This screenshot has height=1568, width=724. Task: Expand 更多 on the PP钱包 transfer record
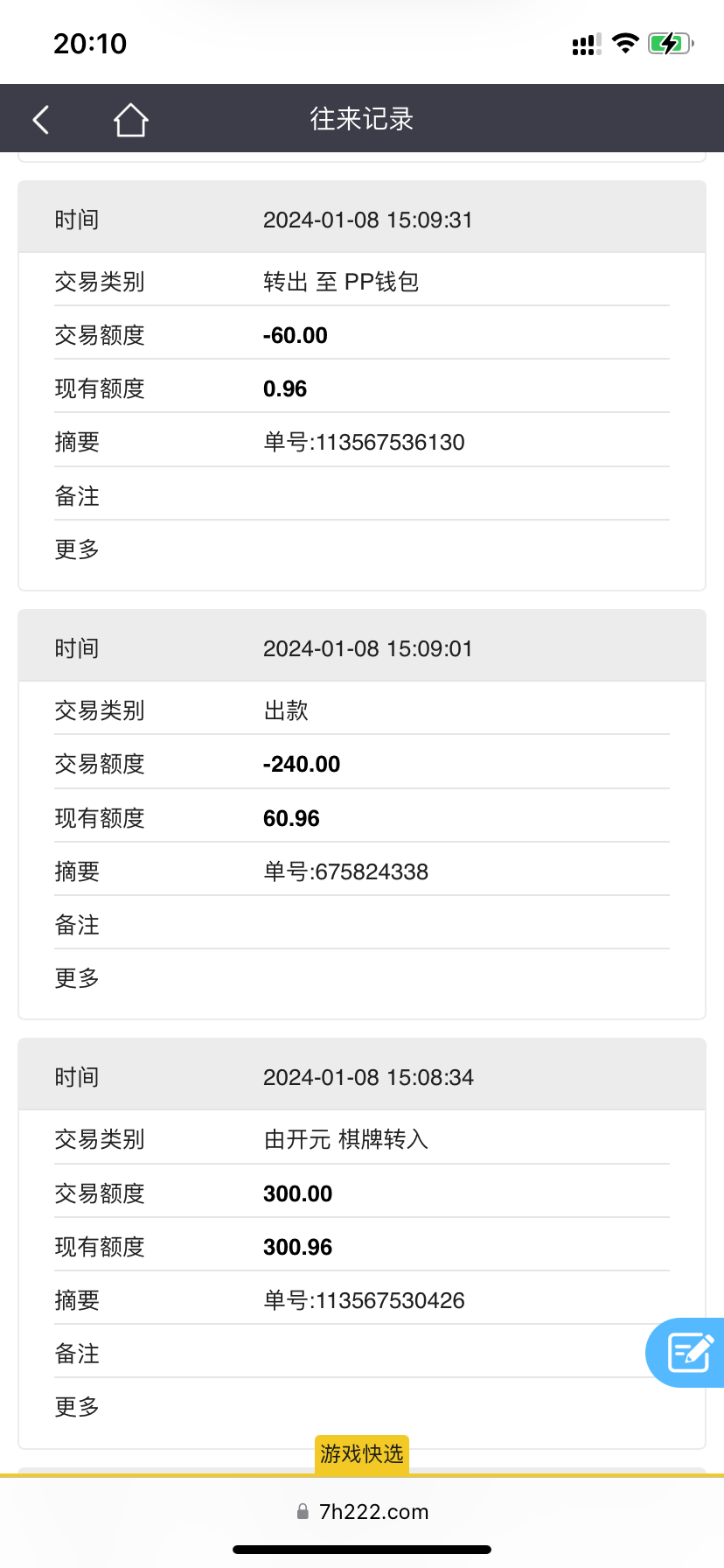point(76,549)
